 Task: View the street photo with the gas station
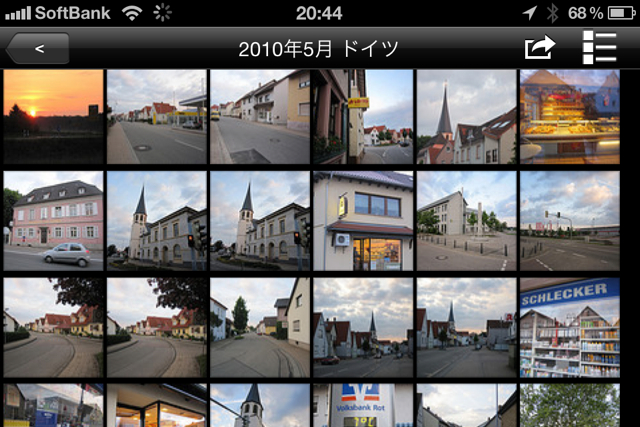click(x=157, y=116)
